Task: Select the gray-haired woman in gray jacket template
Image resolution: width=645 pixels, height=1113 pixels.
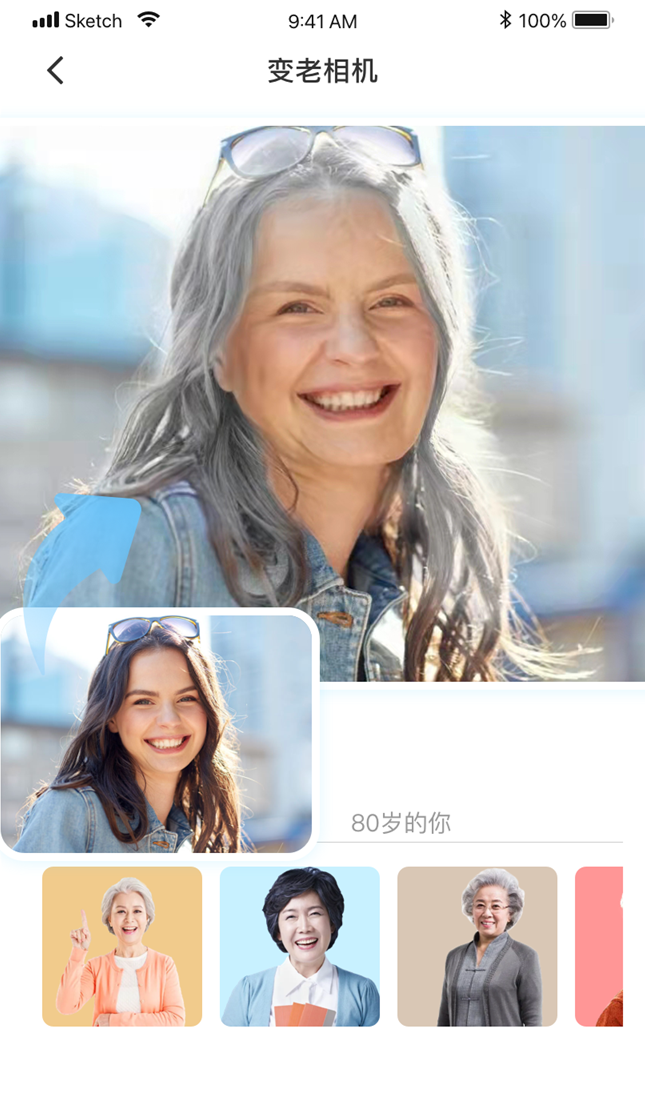Action: click(477, 946)
